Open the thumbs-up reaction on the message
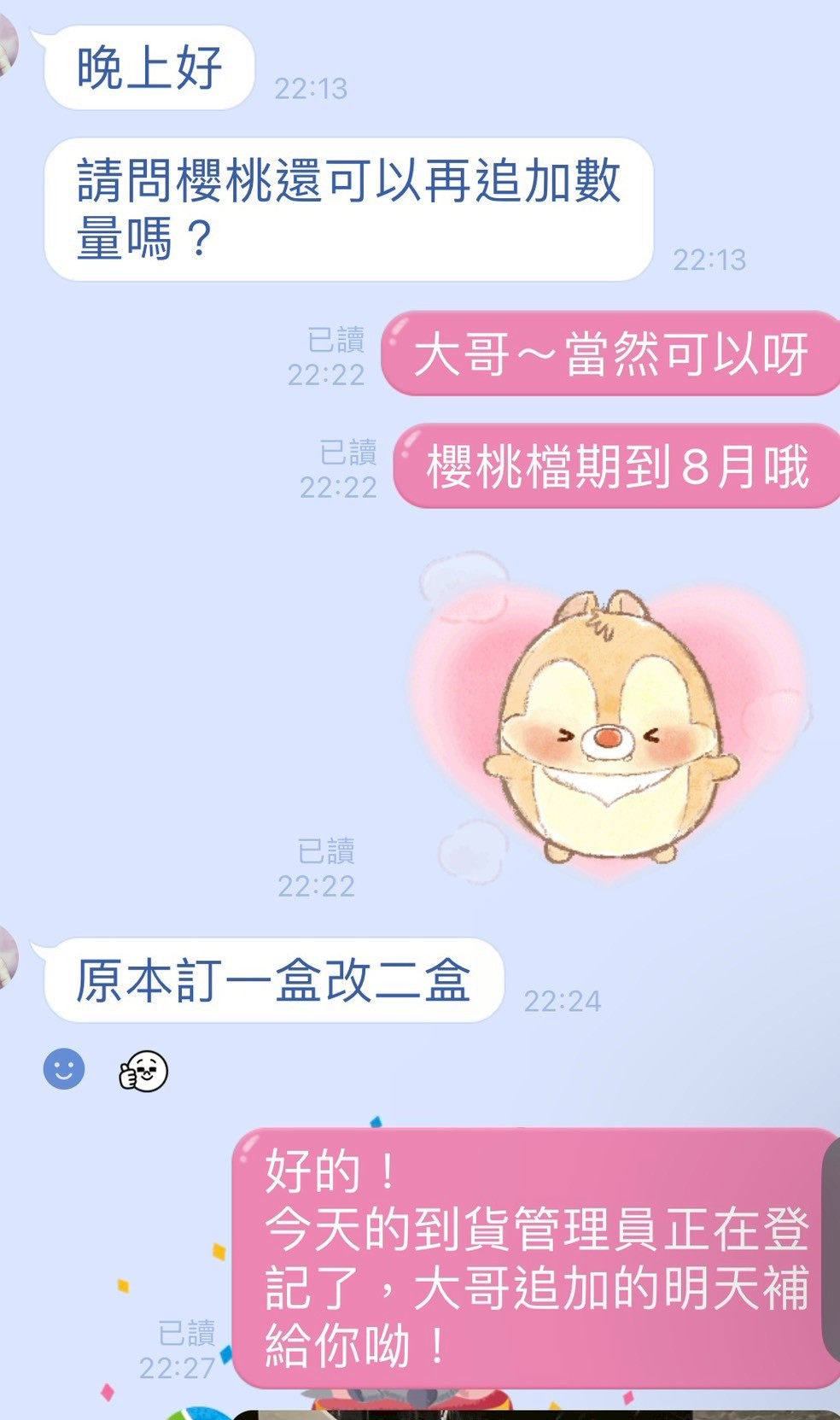The image size is (840, 1420). point(143,1071)
